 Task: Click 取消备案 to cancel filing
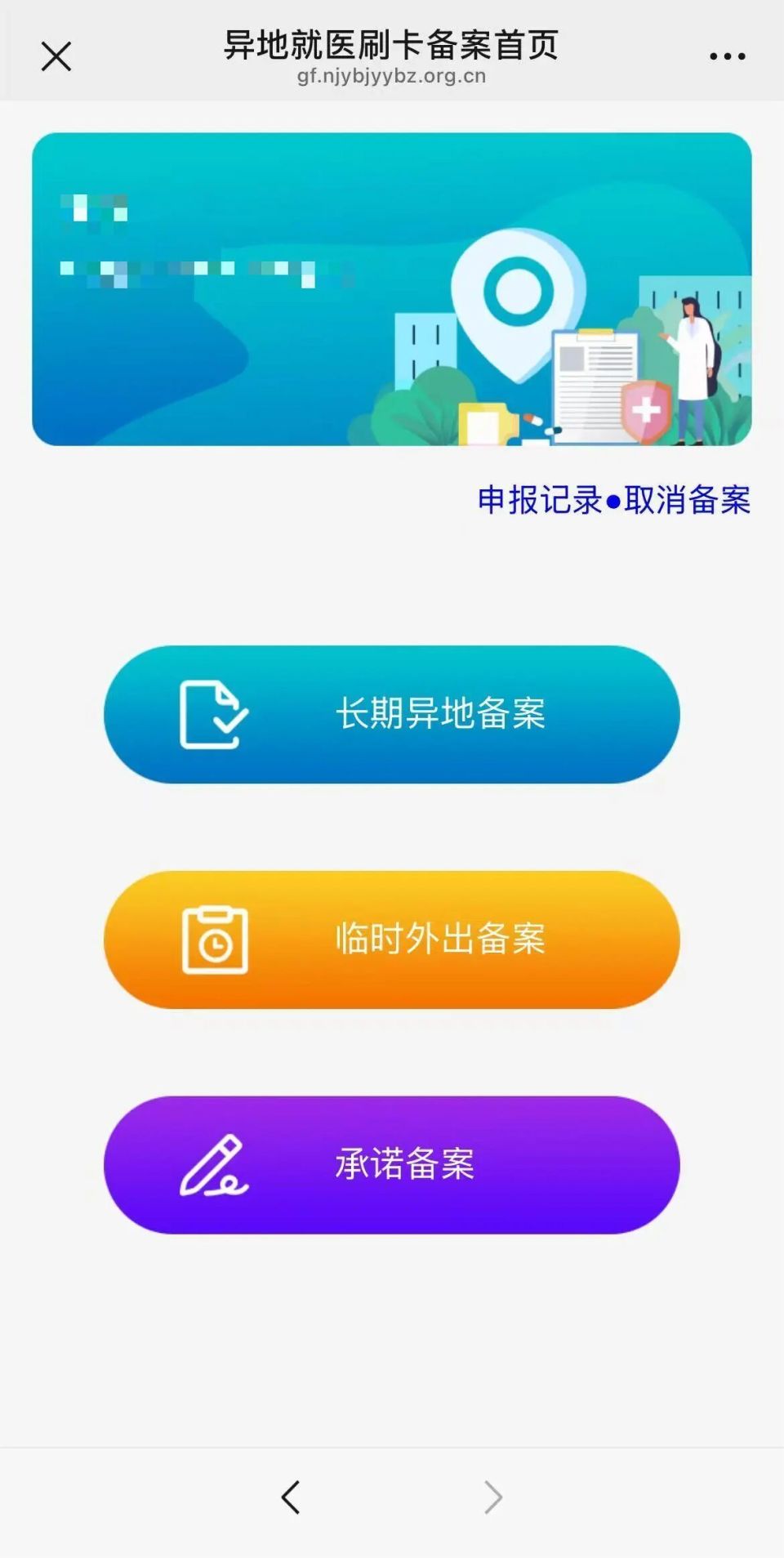click(688, 500)
